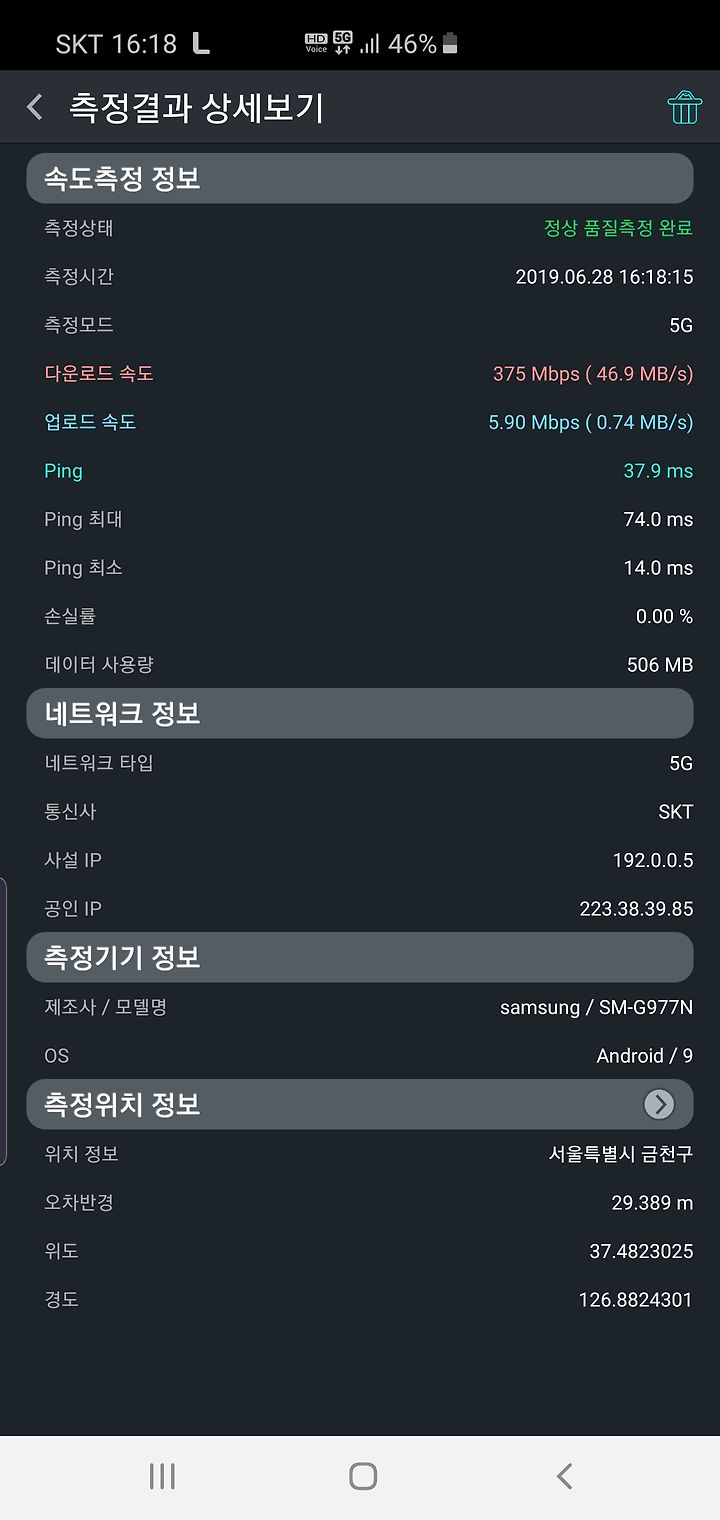Open the recent apps button
Screen dimensions: 720x1520
point(162,1476)
